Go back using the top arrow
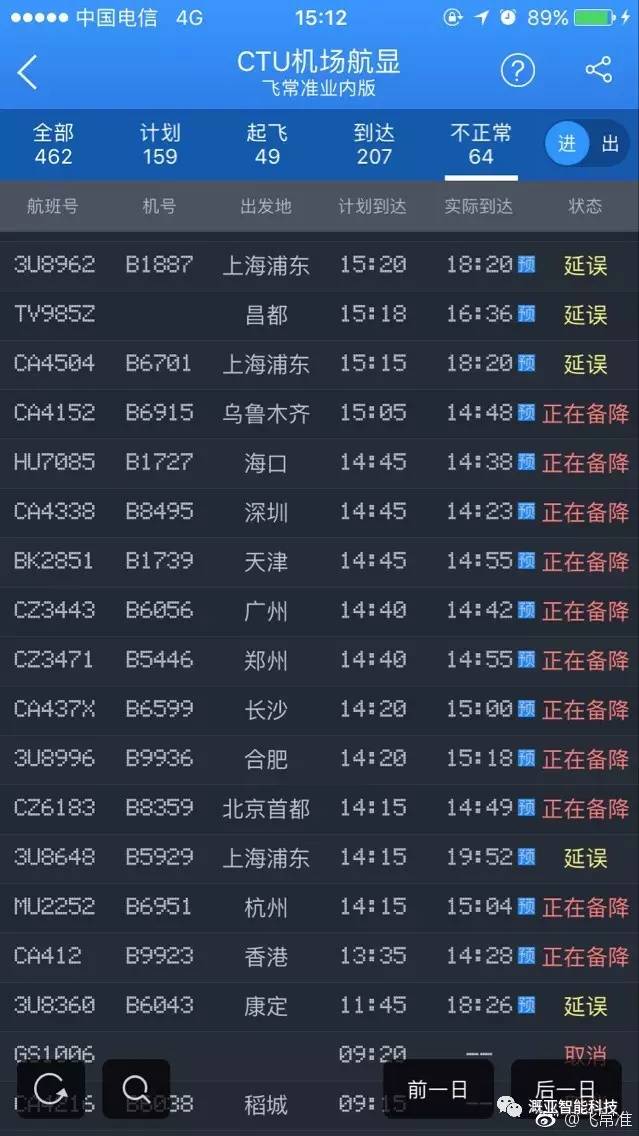Screen dimensions: 639x1136 point(28,72)
